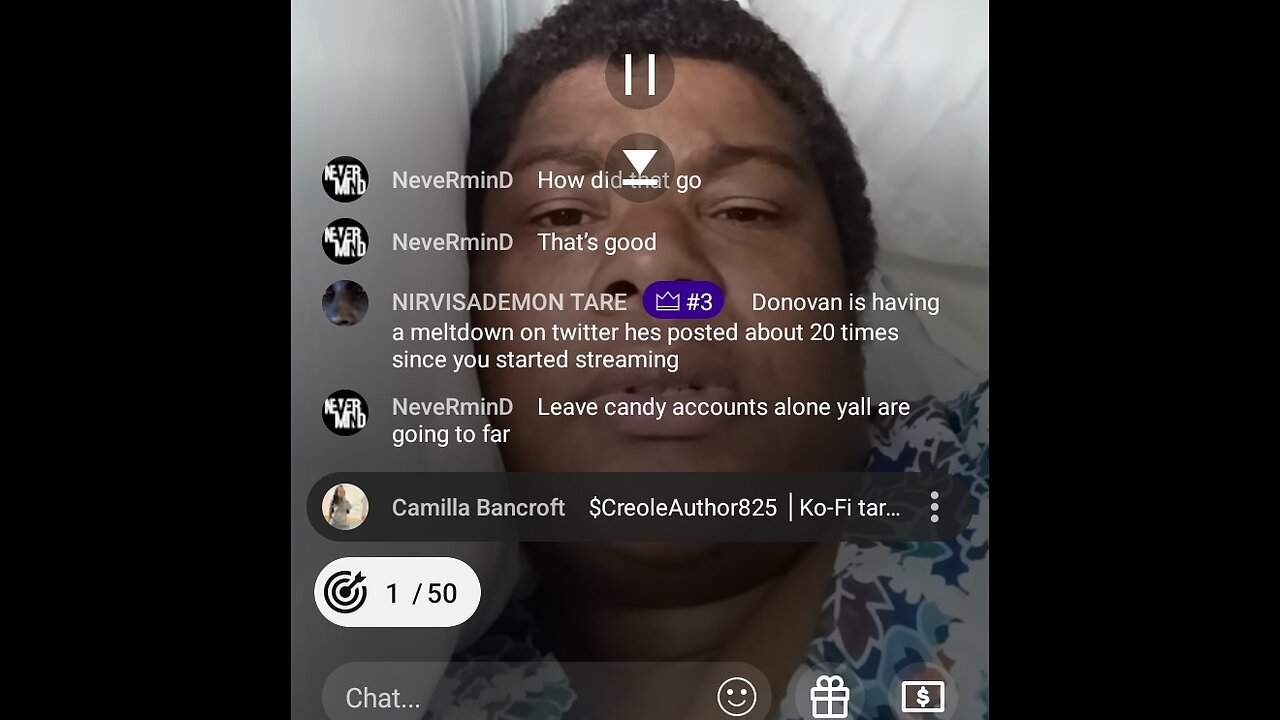Open the Super Chat dollar icon
The image size is (1280, 720).
[922, 697]
